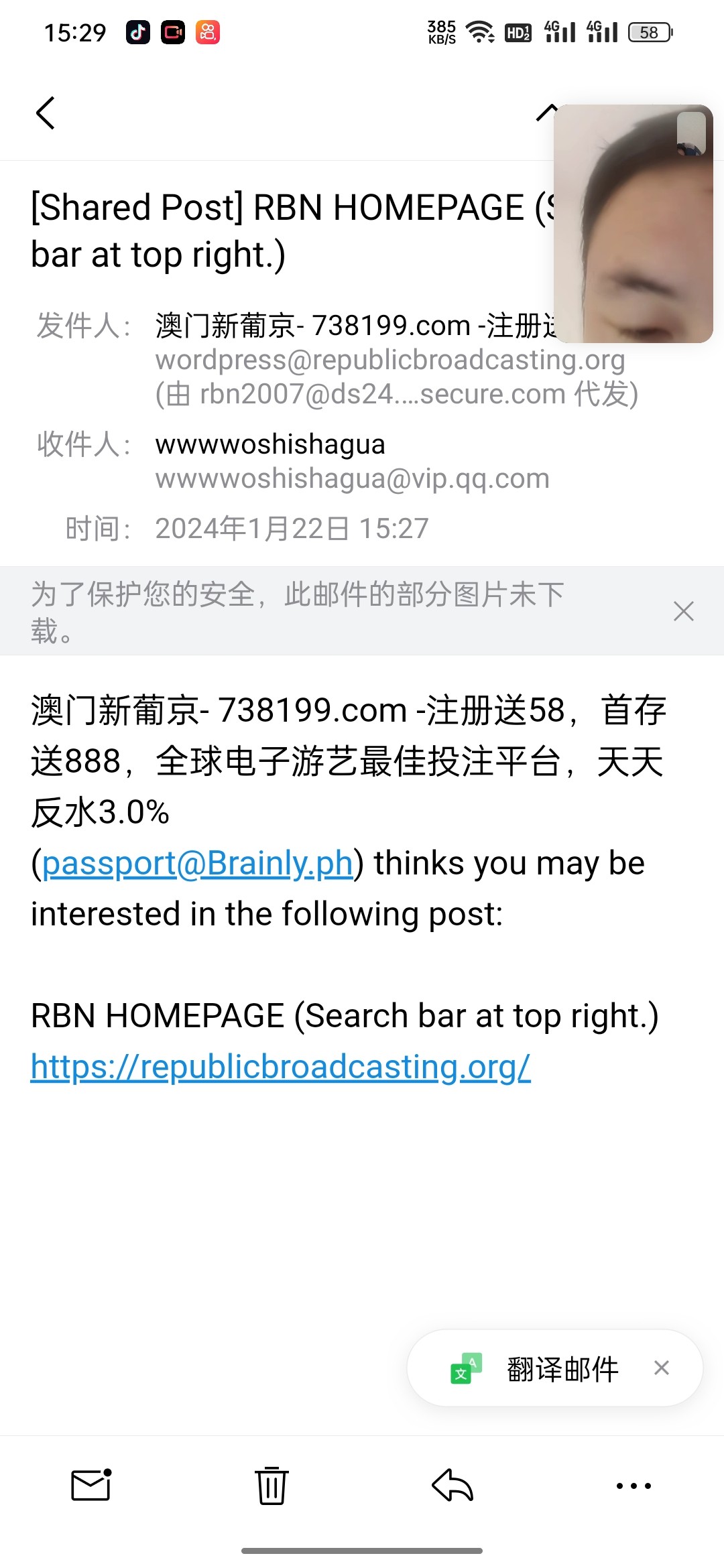Viewport: 724px width, 1568px height.
Task: Delete this email
Action: point(271,1486)
